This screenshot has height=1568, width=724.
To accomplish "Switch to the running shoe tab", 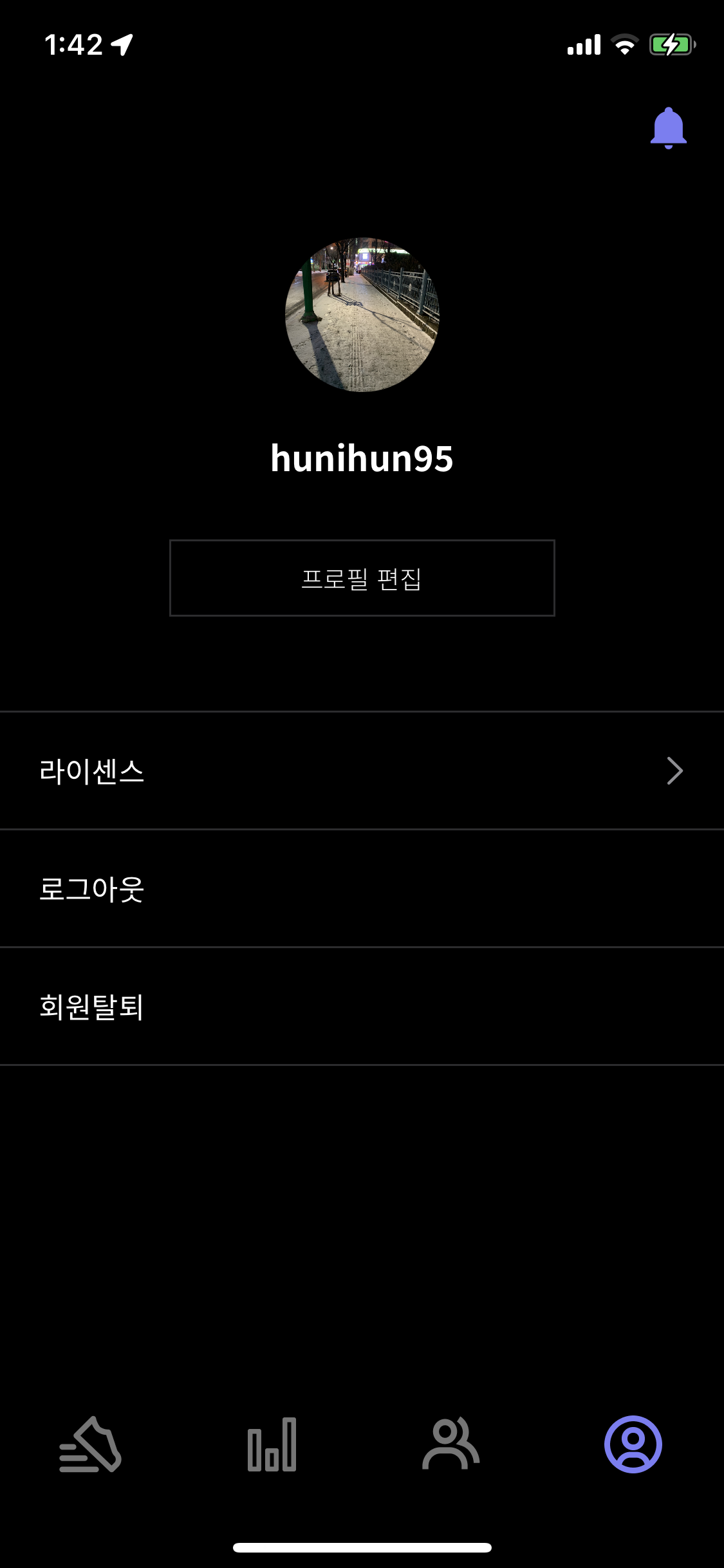I will click(91, 1444).
